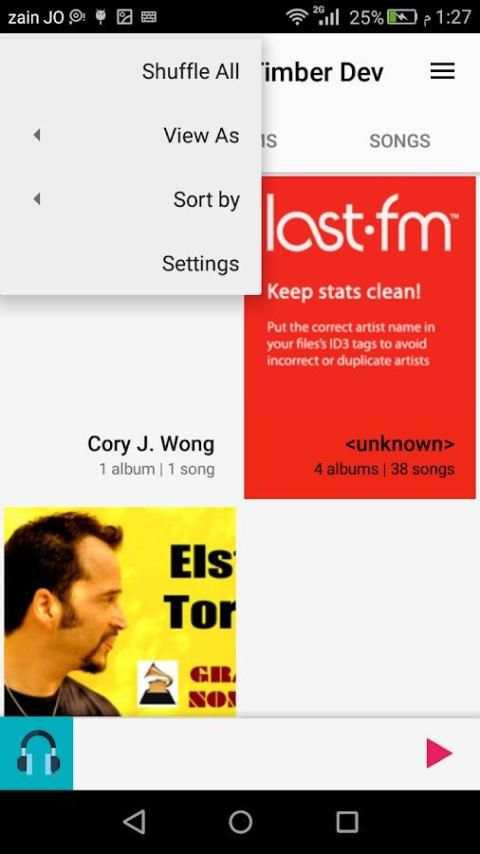Viewport: 480px width, 854px height.
Task: Open Settings from the popup menu
Action: (131, 264)
